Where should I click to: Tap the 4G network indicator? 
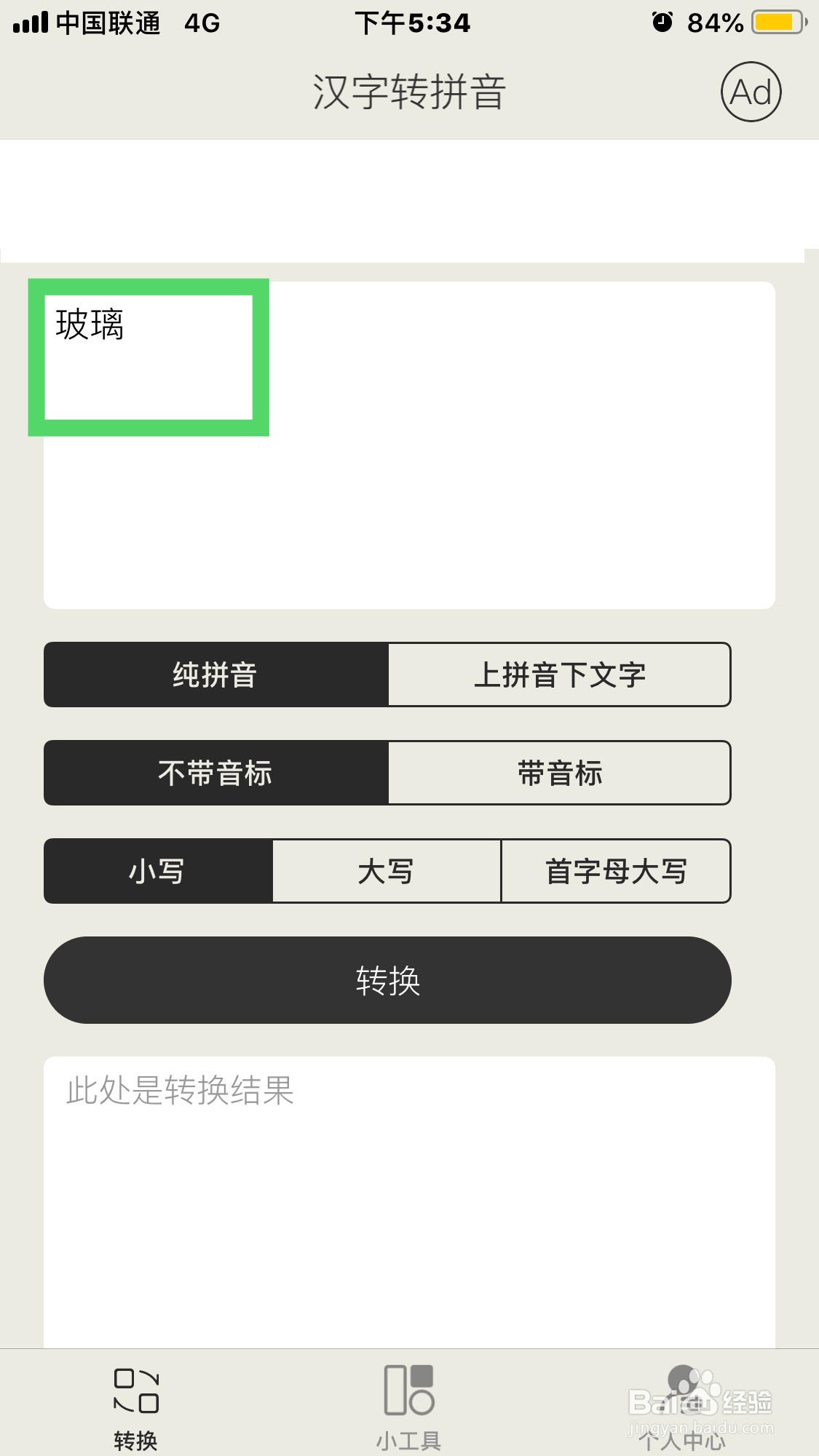pyautogui.click(x=202, y=23)
